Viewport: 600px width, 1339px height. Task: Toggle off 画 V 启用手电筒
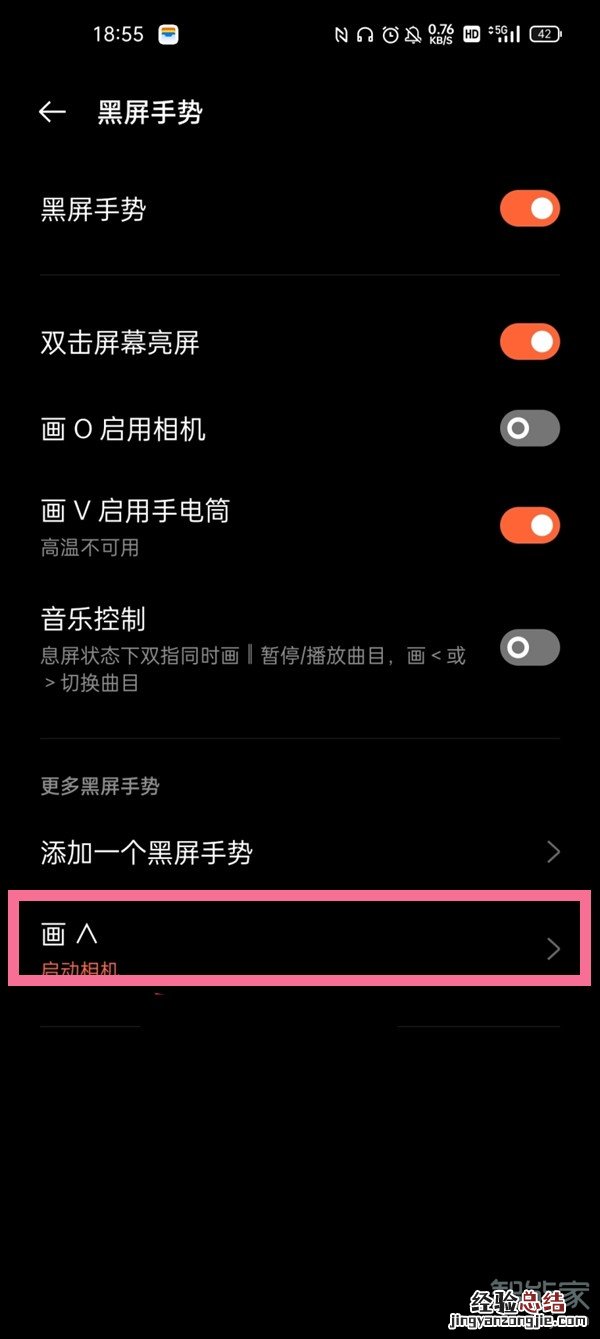tap(529, 525)
